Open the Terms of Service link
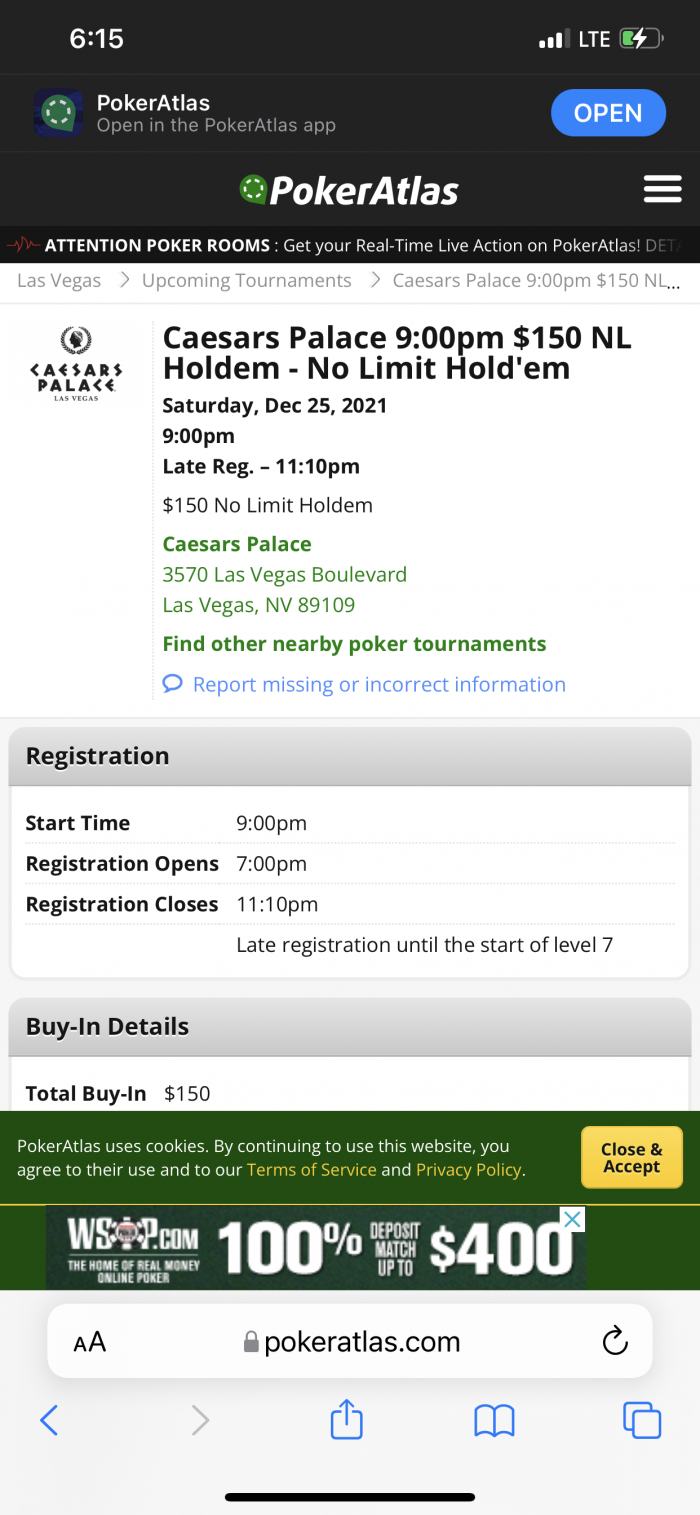The height and width of the screenshot is (1515, 700). (312, 1169)
